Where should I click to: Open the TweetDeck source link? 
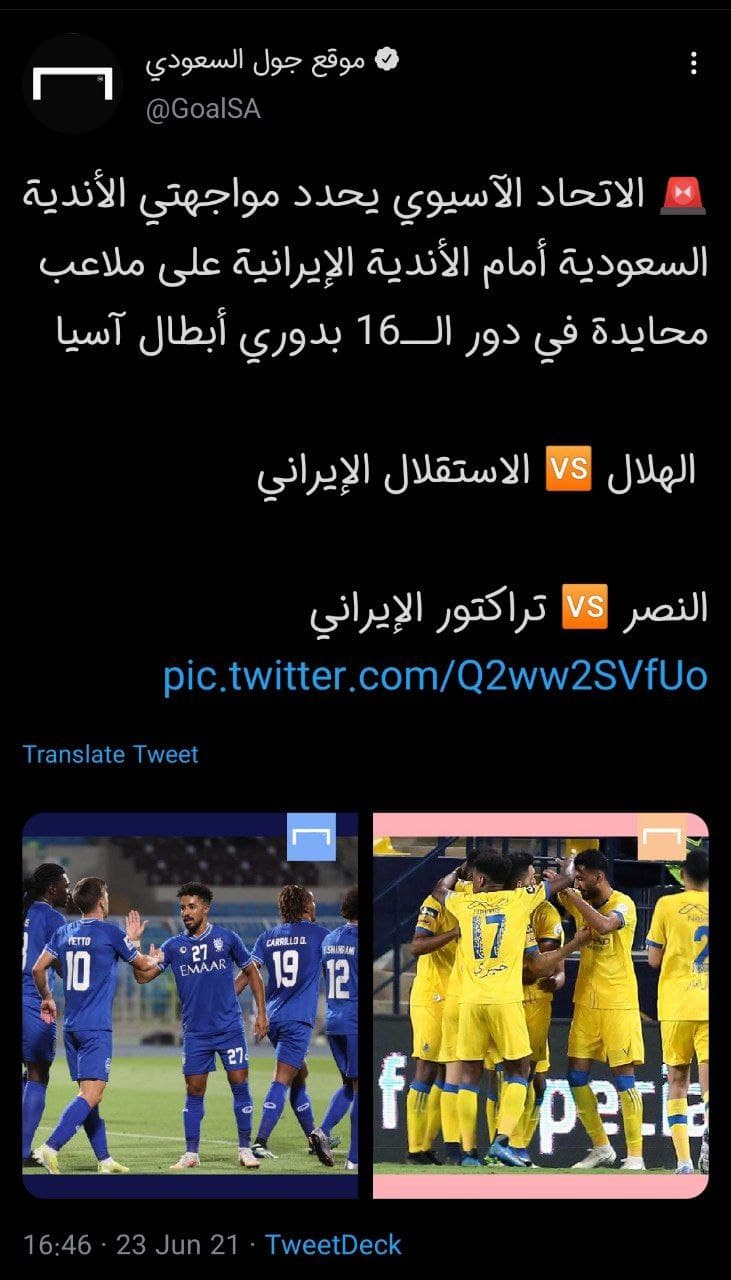coord(332,1245)
